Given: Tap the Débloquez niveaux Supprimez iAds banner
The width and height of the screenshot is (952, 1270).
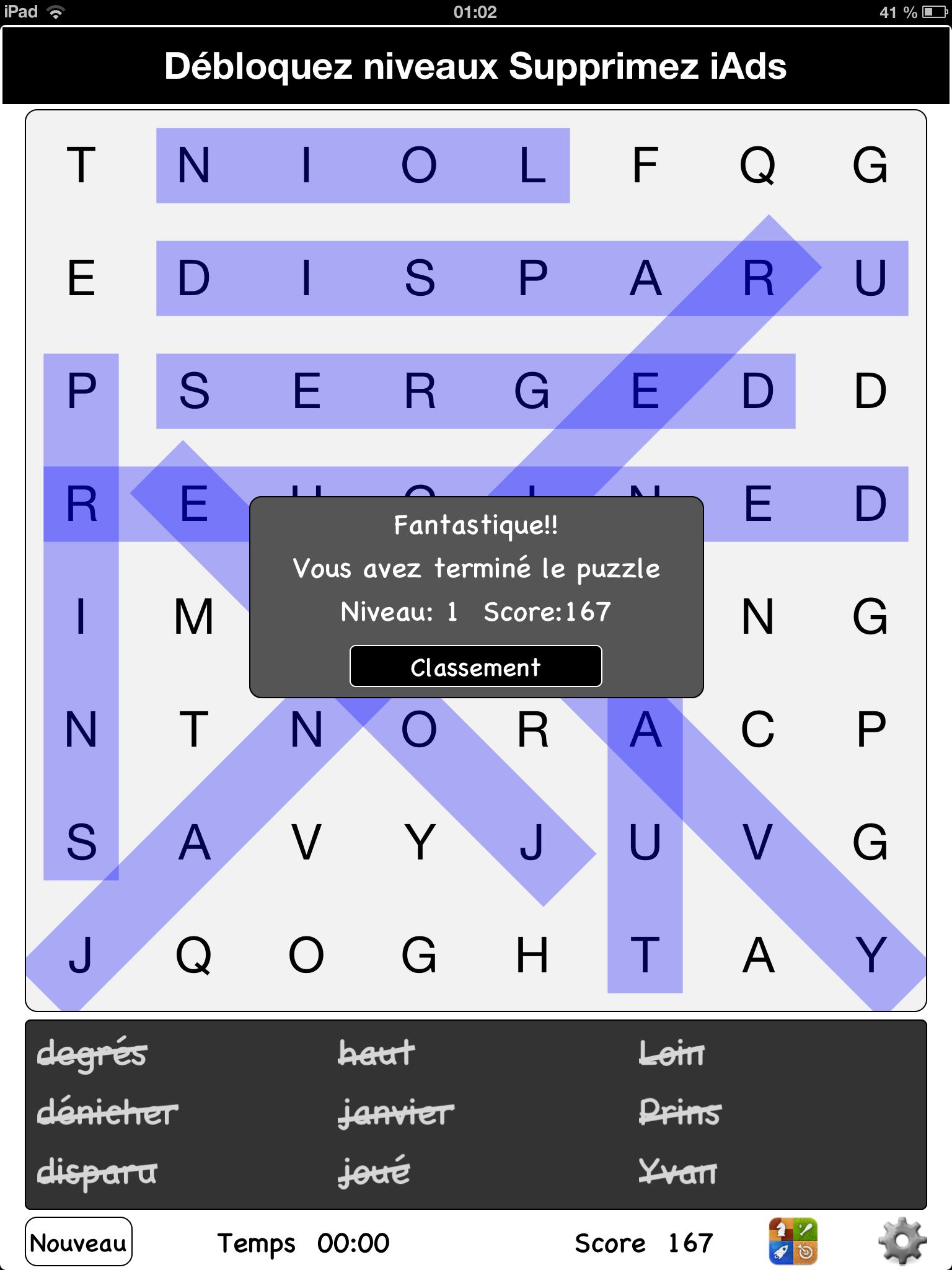Looking at the screenshot, I should tap(475, 66).
